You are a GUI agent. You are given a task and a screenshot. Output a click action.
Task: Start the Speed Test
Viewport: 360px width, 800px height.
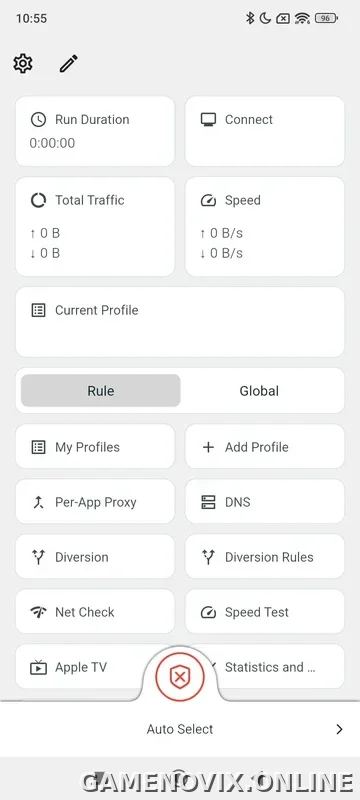265,612
